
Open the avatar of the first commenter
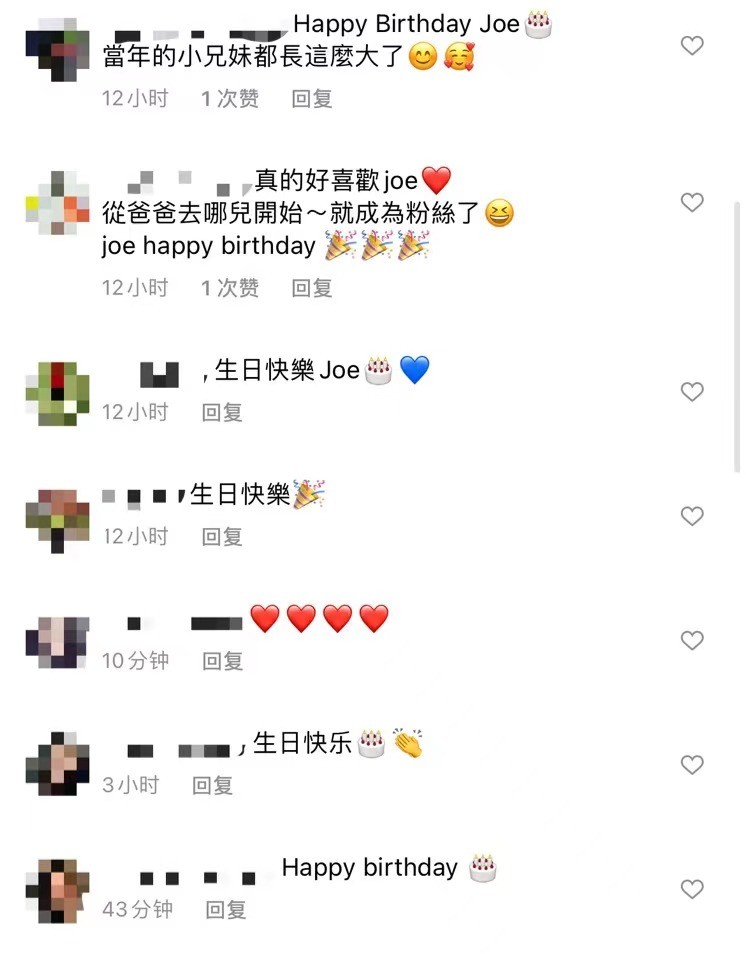click(x=57, y=50)
